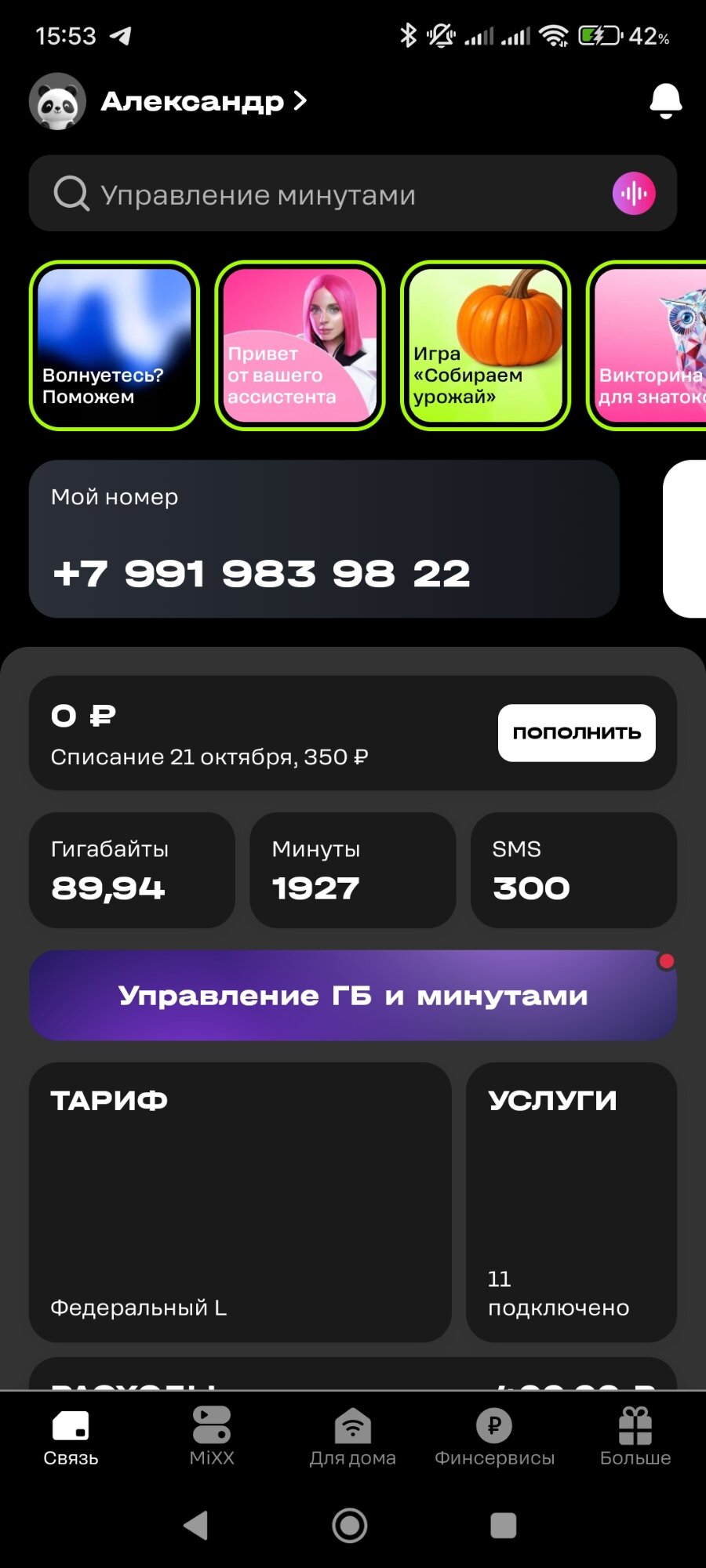Open Управление ГБ и минутами
Viewport: 706px width, 1568px height.
[x=353, y=996]
